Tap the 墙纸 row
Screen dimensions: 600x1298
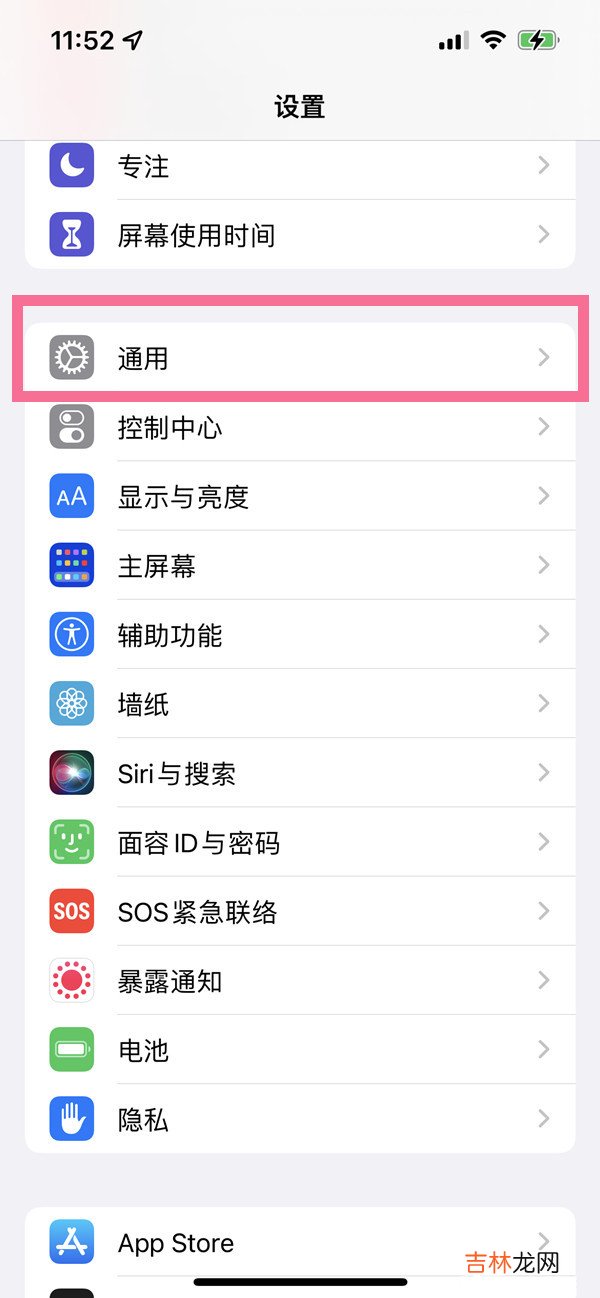pyautogui.click(x=300, y=704)
